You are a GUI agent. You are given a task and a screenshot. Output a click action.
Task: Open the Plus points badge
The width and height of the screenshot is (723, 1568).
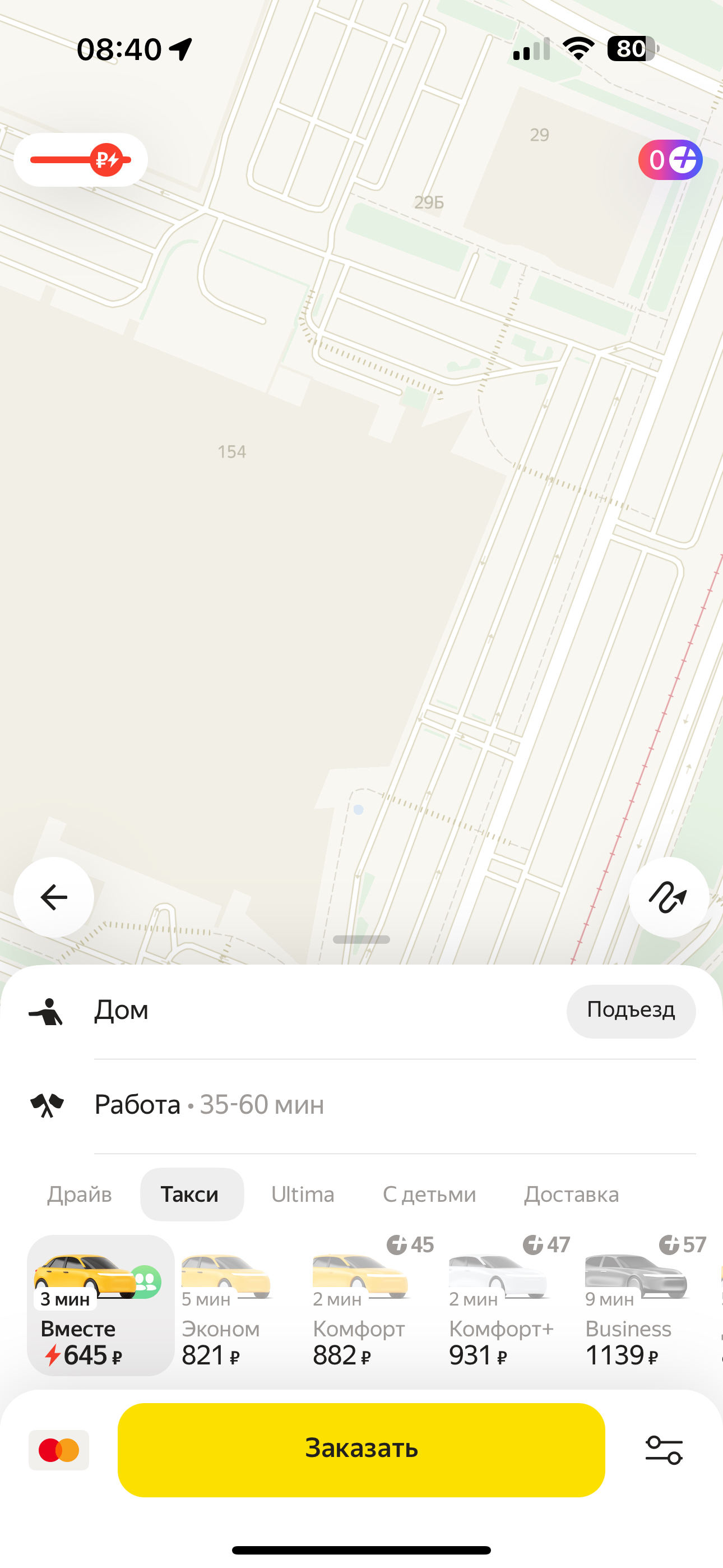(670, 160)
